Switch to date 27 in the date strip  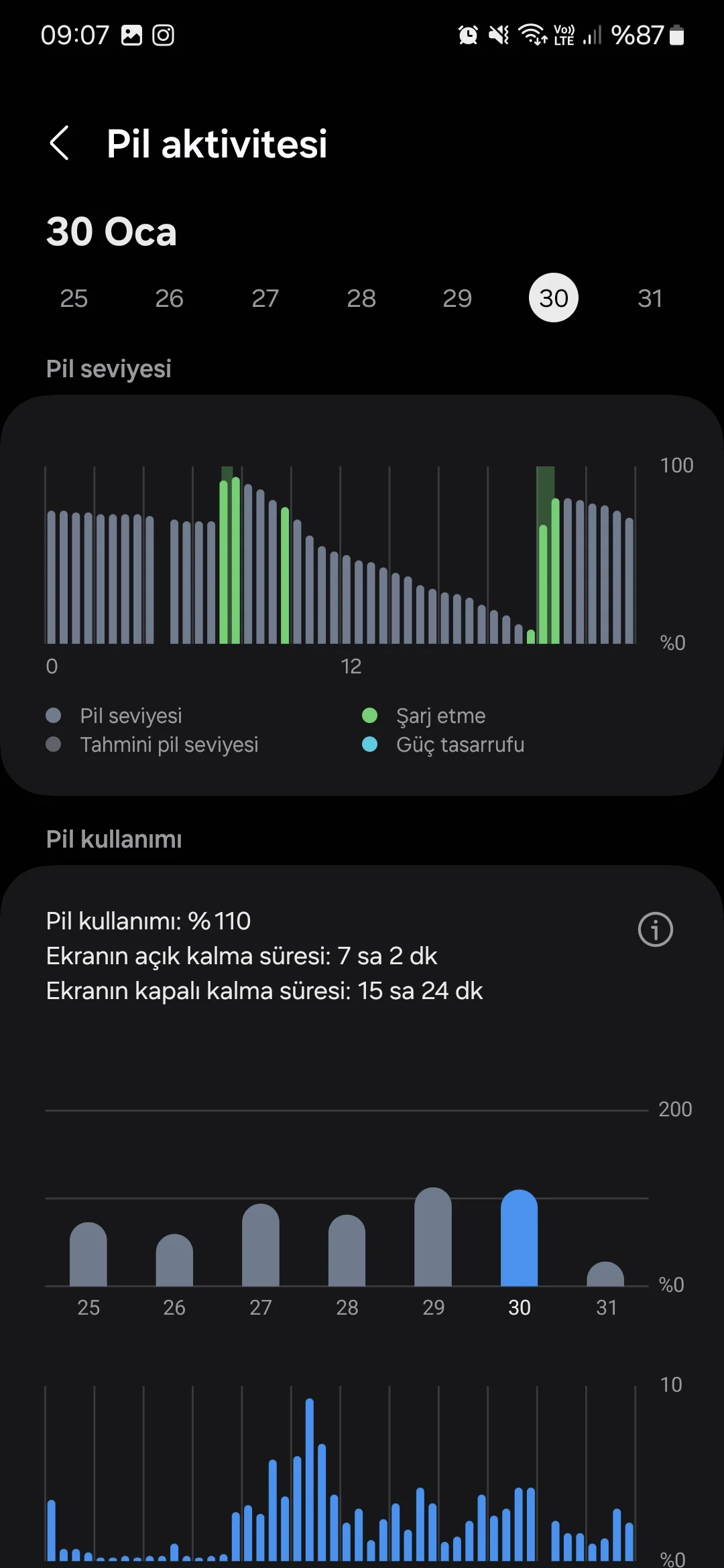tap(265, 298)
